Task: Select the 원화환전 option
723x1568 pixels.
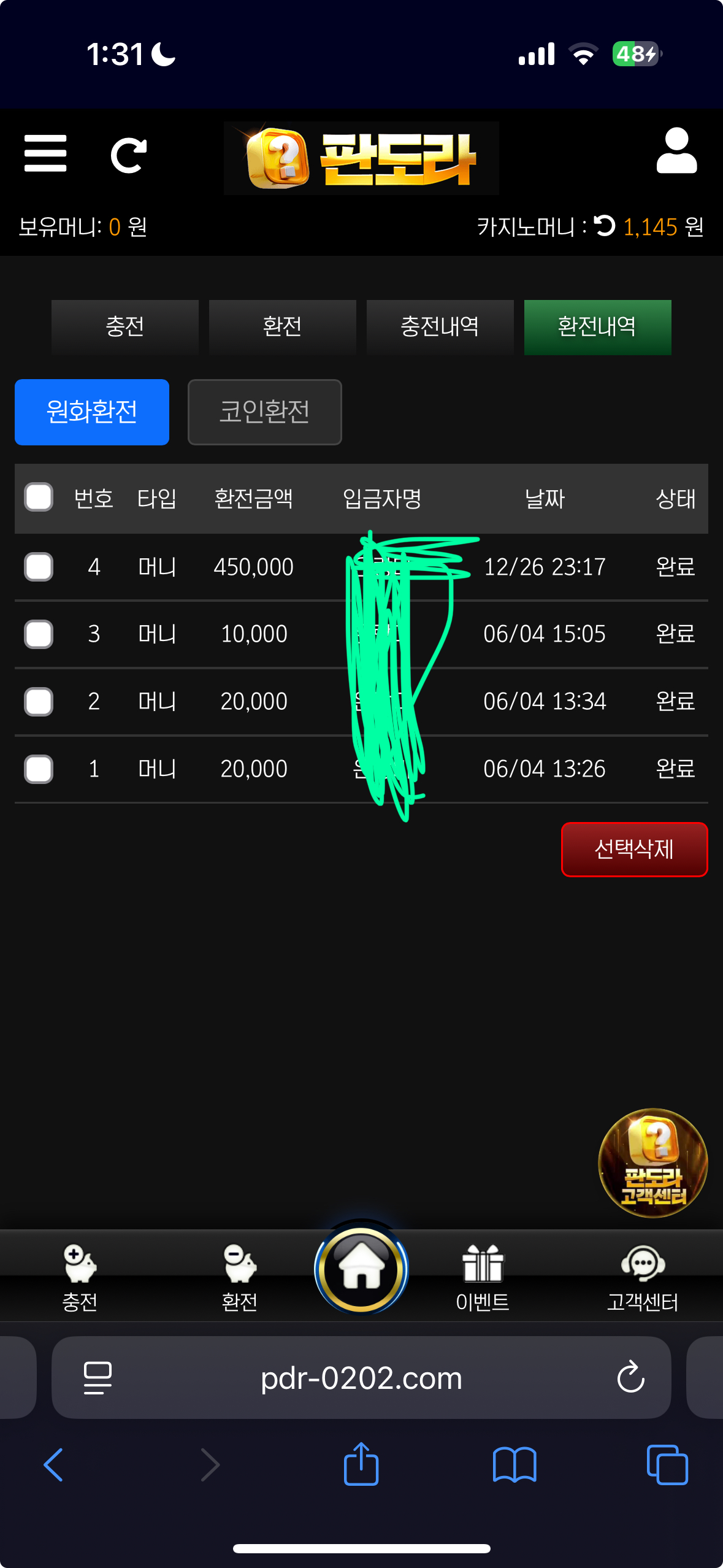Action: tap(92, 412)
